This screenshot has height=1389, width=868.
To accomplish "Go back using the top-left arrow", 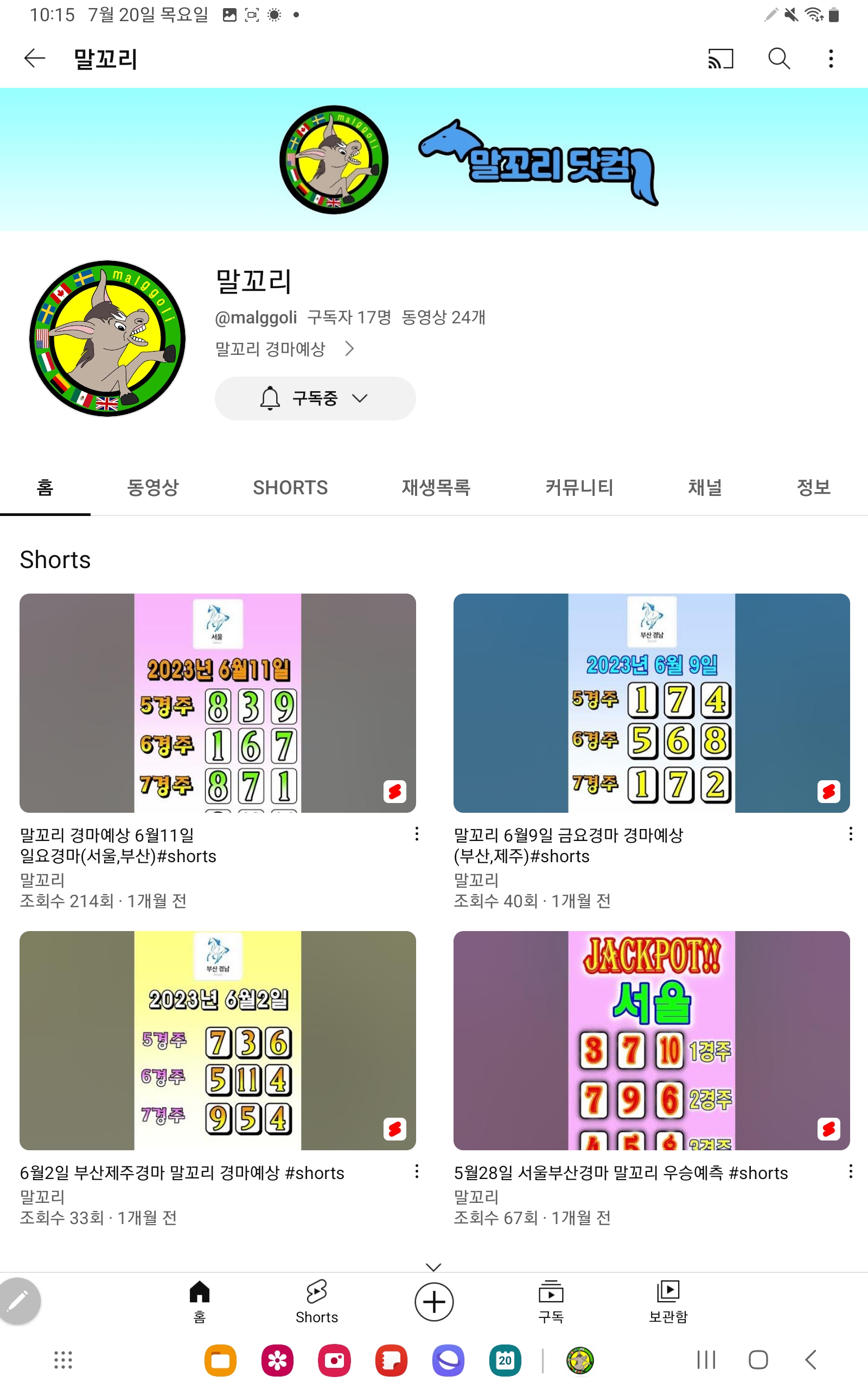I will tap(34, 59).
